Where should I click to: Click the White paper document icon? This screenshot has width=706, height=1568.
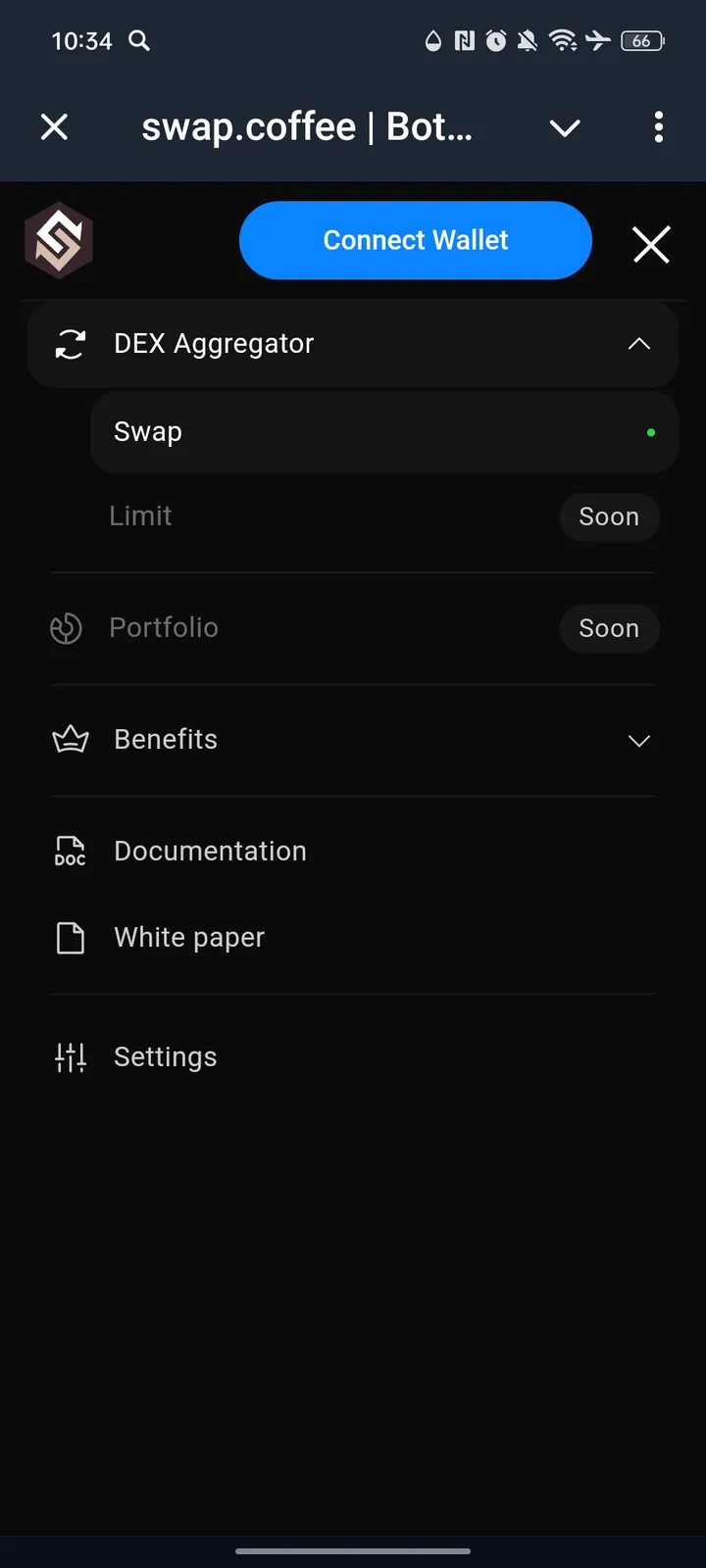click(69, 937)
